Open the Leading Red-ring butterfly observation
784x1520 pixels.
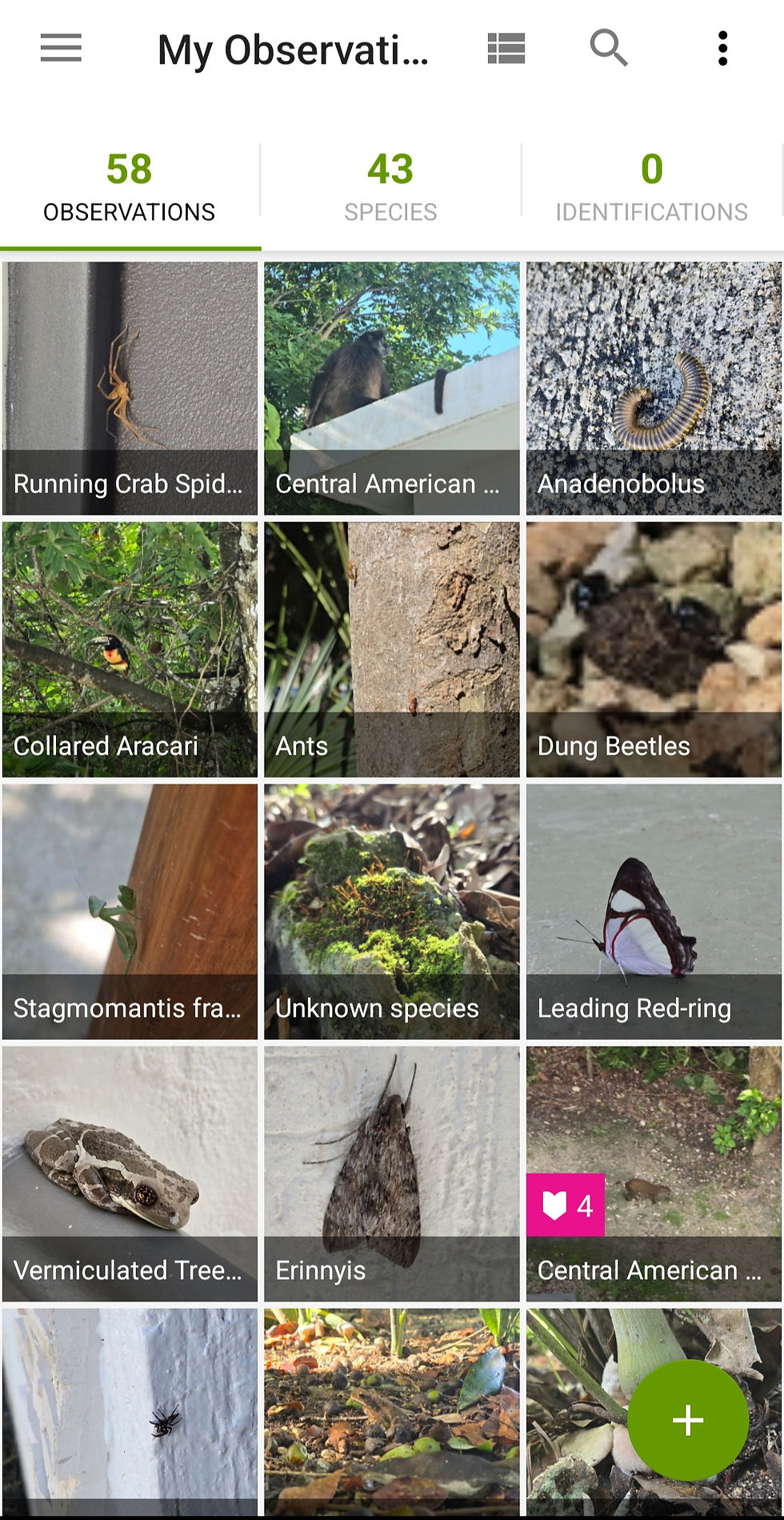click(x=654, y=911)
